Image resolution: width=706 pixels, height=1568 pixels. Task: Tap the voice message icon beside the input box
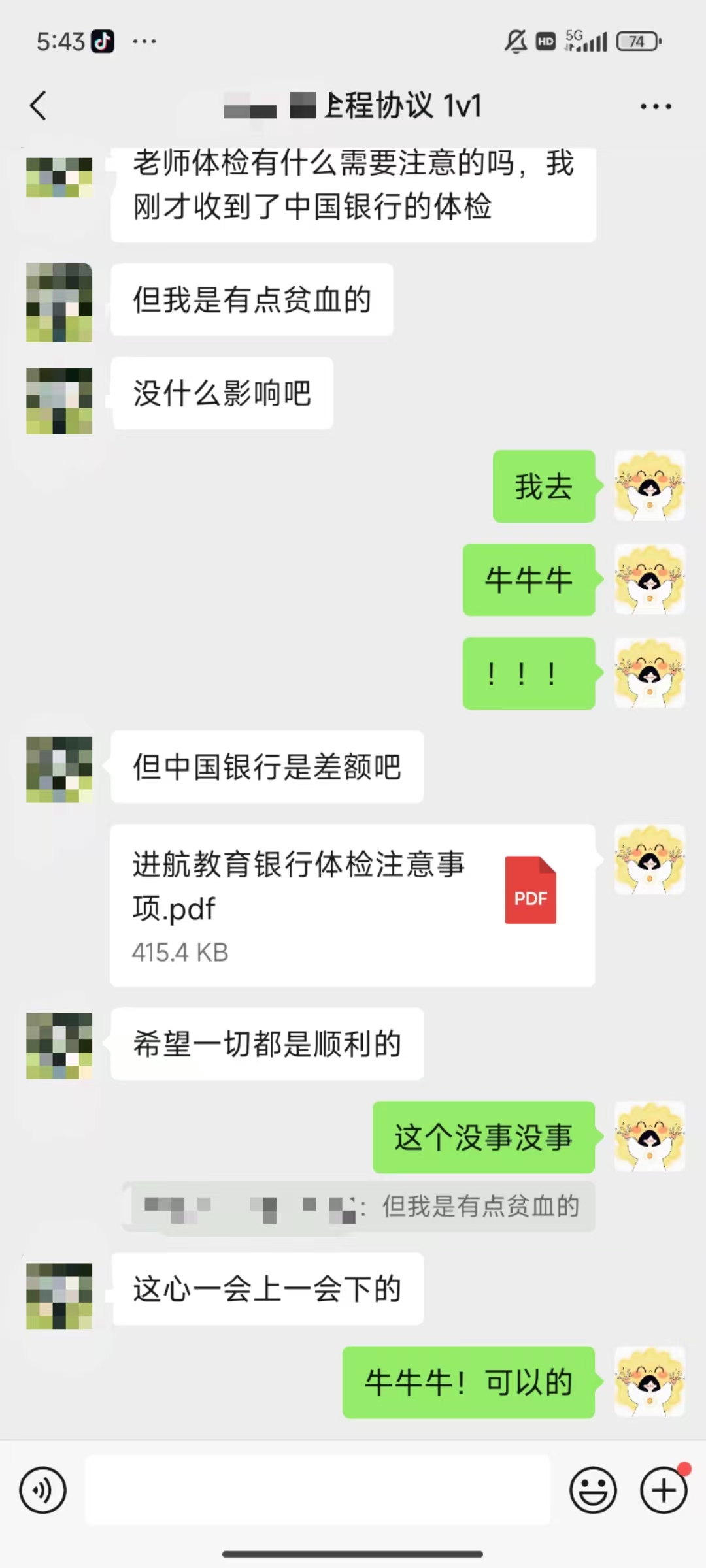pyautogui.click(x=44, y=1492)
